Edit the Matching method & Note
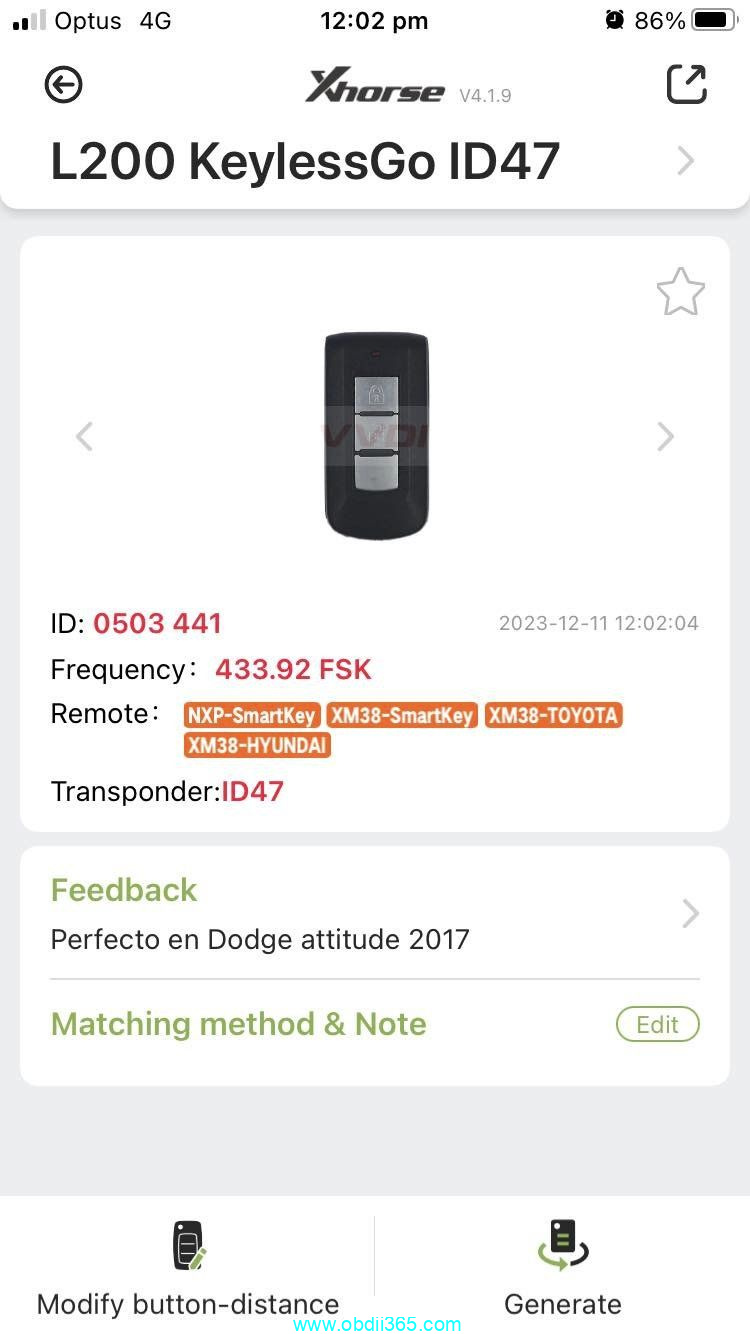 click(657, 1024)
